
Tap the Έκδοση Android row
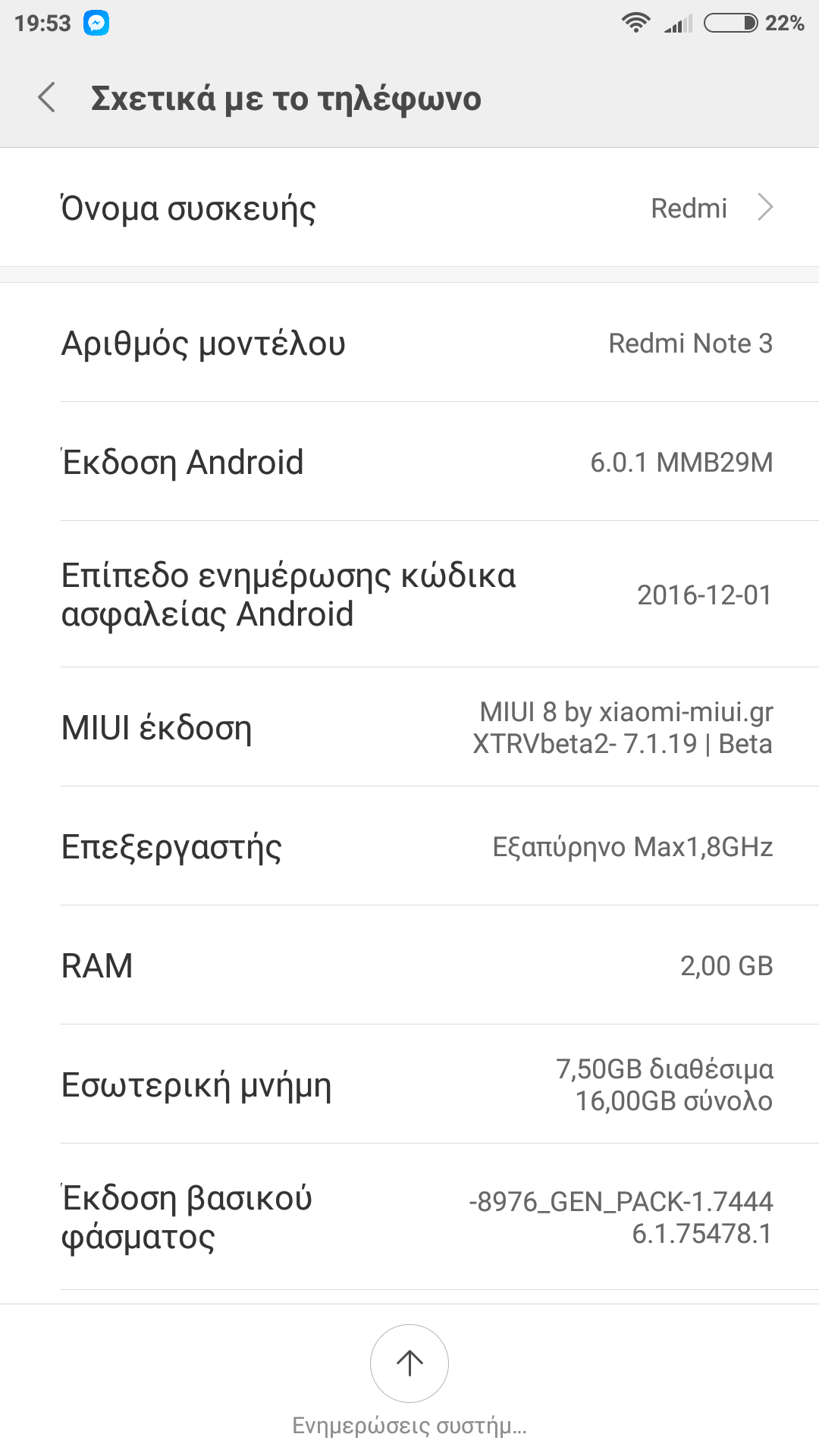coord(409,462)
